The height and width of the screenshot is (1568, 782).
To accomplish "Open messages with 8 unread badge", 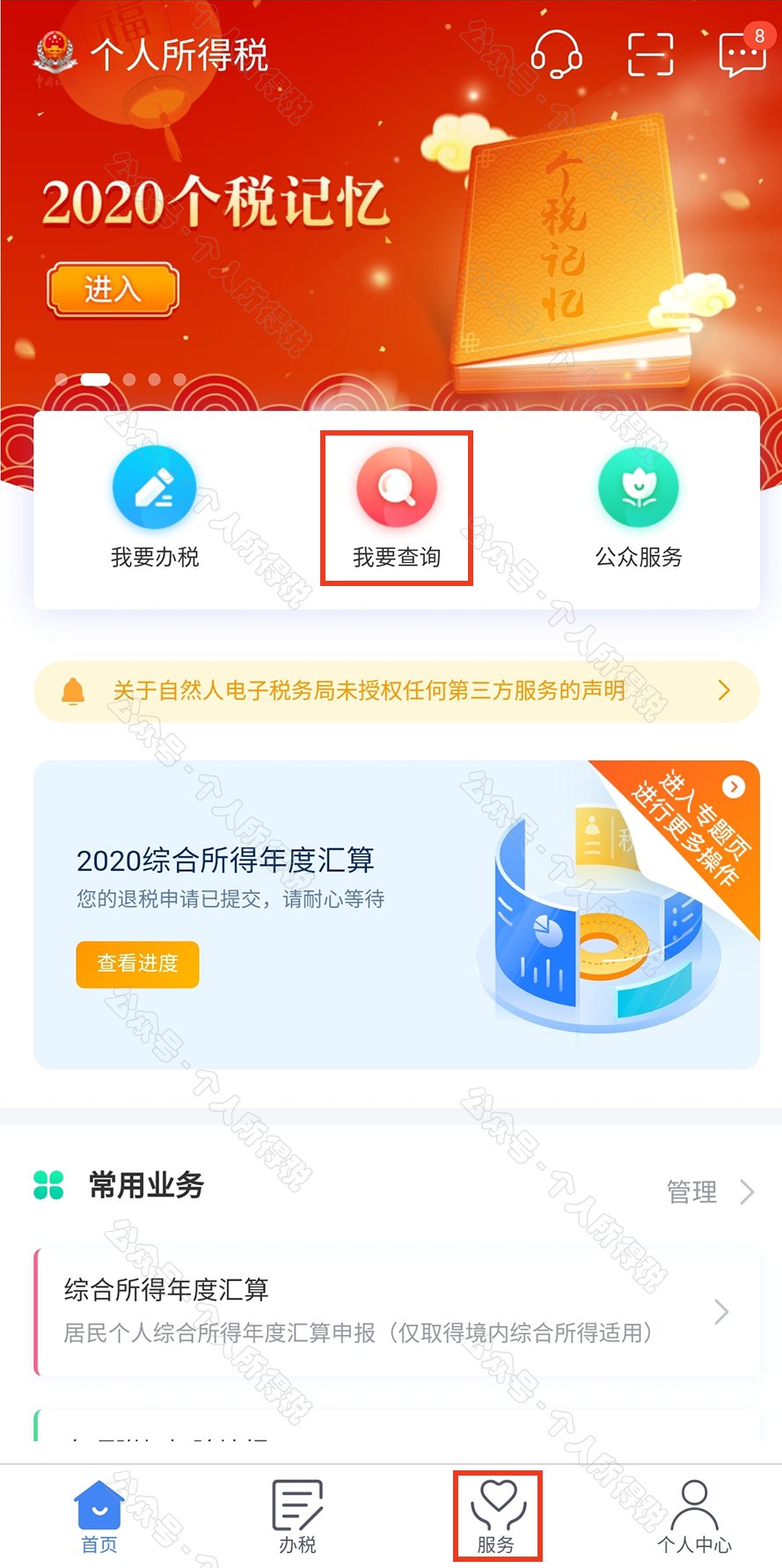I will click(x=742, y=55).
